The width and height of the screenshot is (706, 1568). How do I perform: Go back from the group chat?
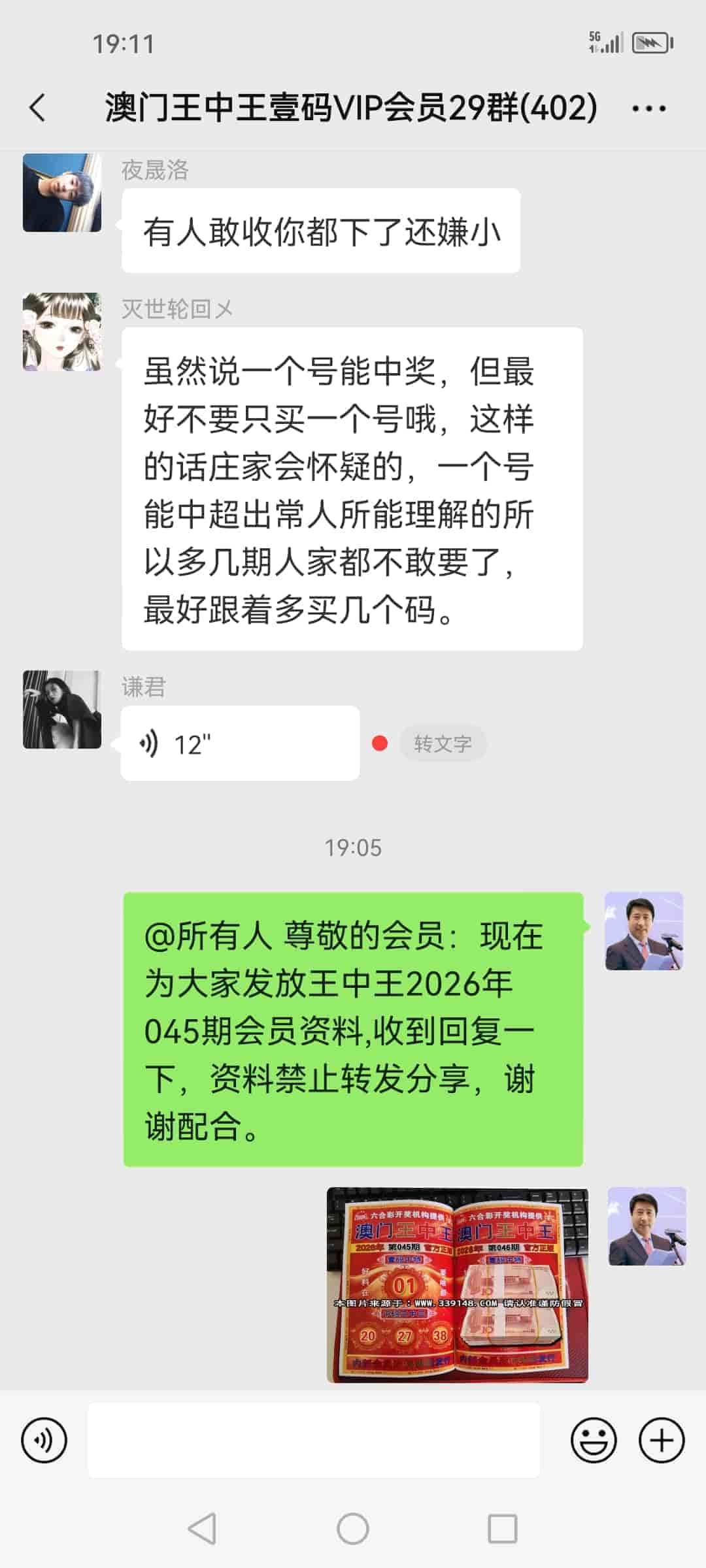tap(38, 108)
